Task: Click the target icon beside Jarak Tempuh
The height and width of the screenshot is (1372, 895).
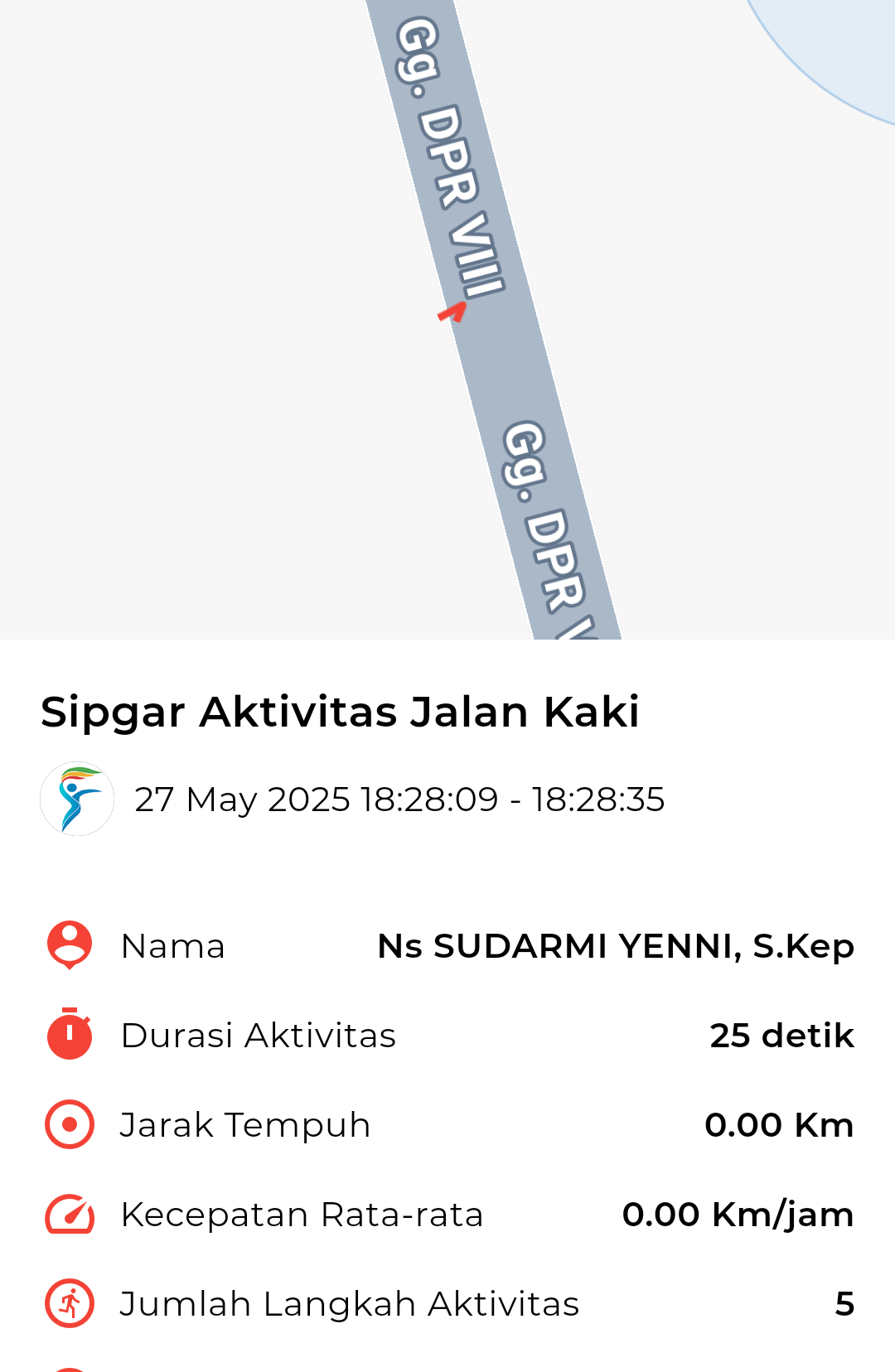Action: point(69,1123)
